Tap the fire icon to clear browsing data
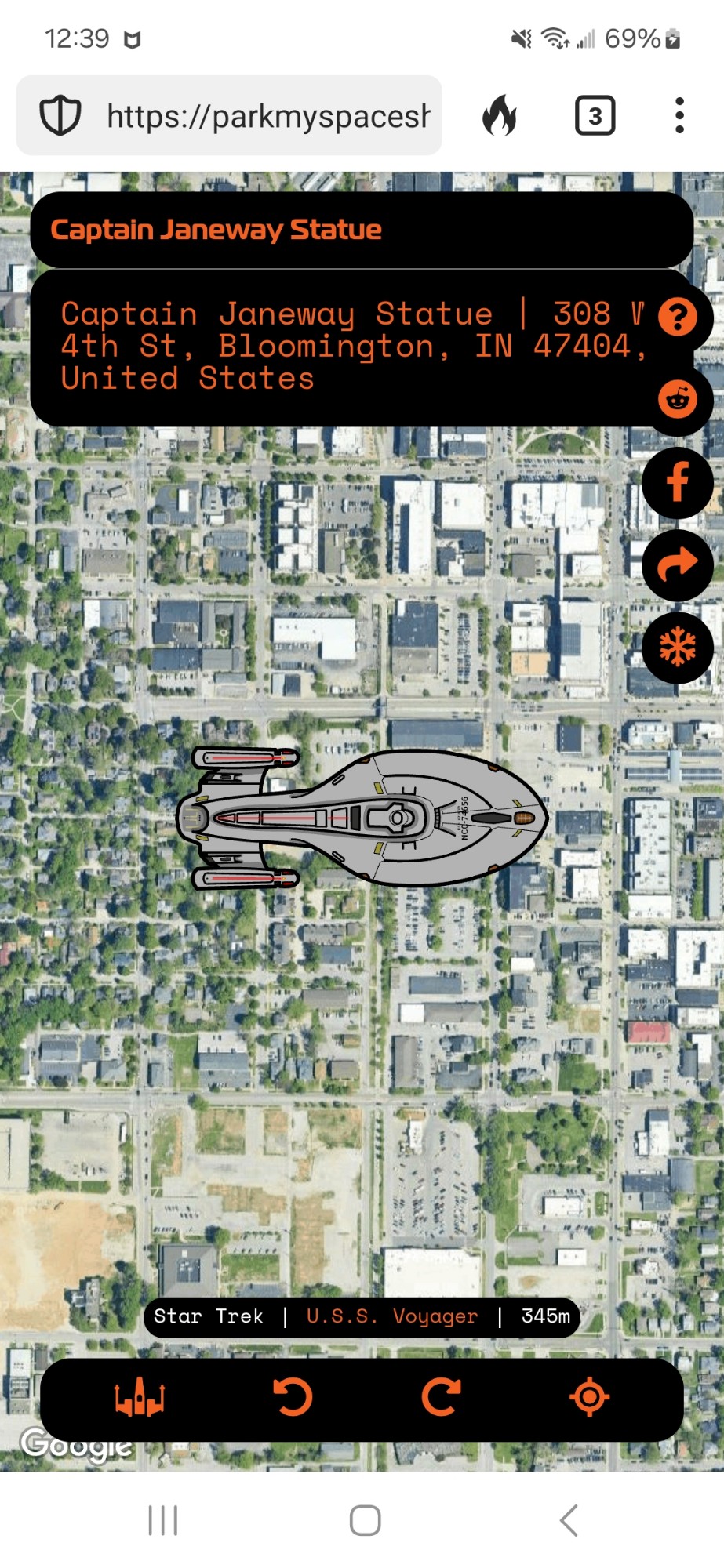724x1568 pixels. click(x=500, y=116)
